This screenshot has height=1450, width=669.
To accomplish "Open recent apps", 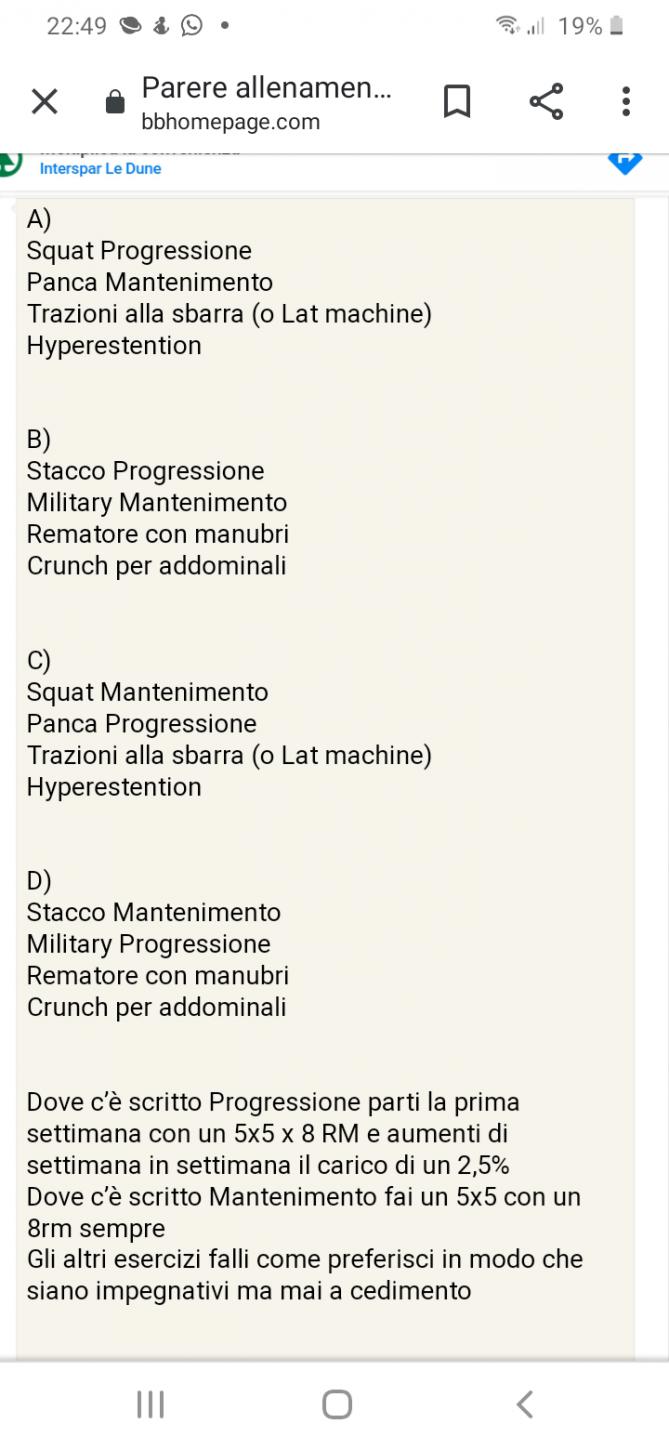I will tap(150, 1404).
